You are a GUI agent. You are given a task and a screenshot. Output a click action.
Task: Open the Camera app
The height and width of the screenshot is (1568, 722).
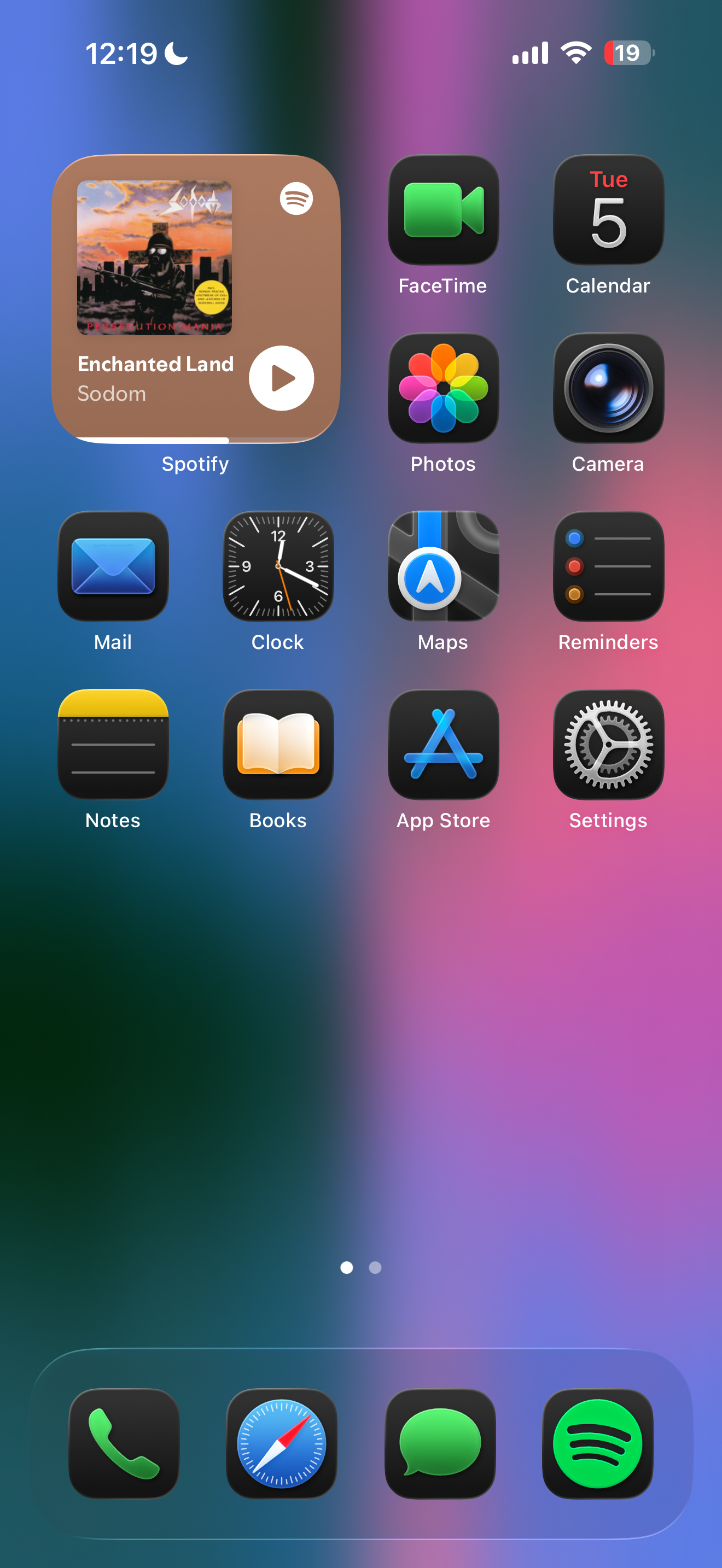pyautogui.click(x=608, y=388)
